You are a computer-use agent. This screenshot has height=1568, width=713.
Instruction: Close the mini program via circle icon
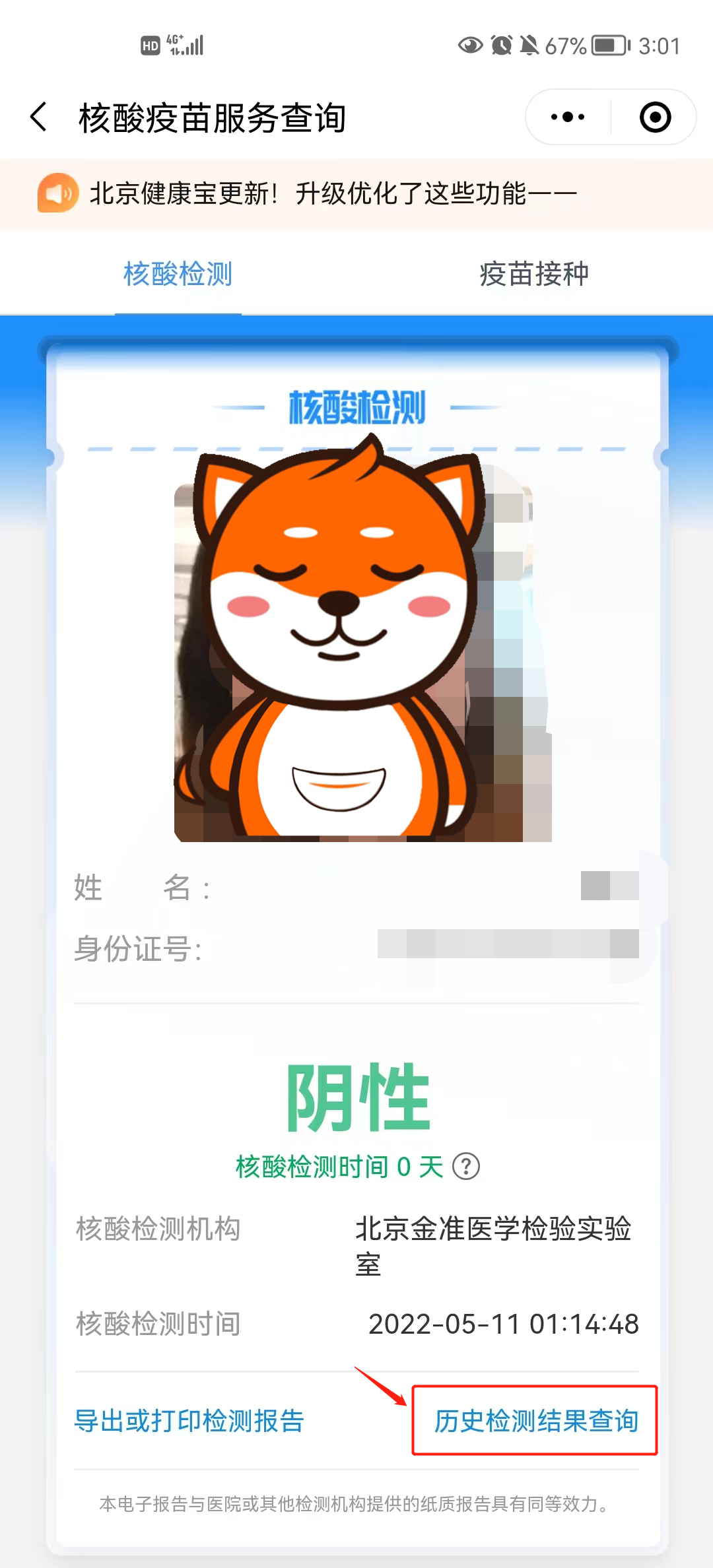point(655,117)
